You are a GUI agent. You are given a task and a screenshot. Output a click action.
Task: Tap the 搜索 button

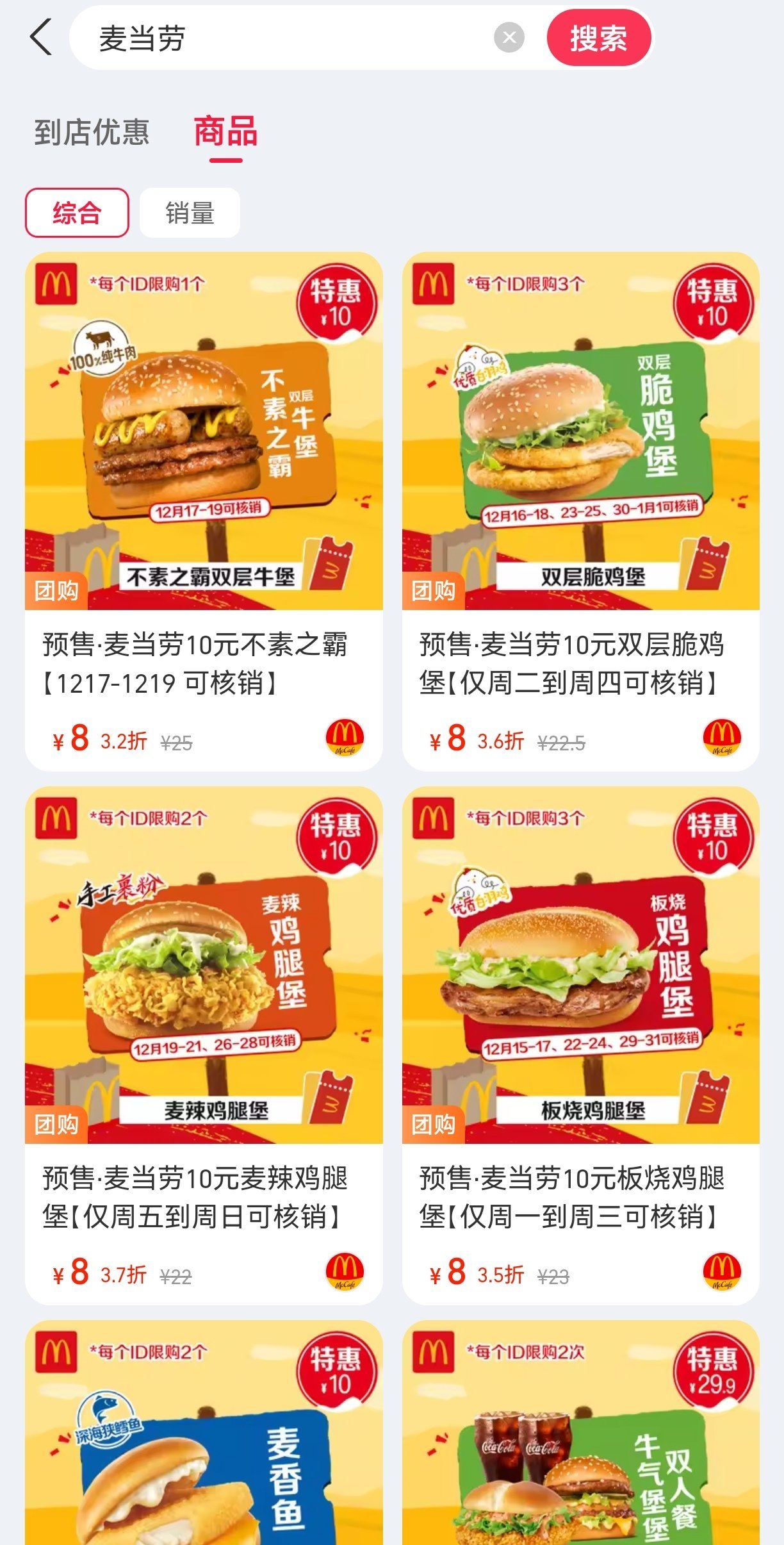(598, 38)
